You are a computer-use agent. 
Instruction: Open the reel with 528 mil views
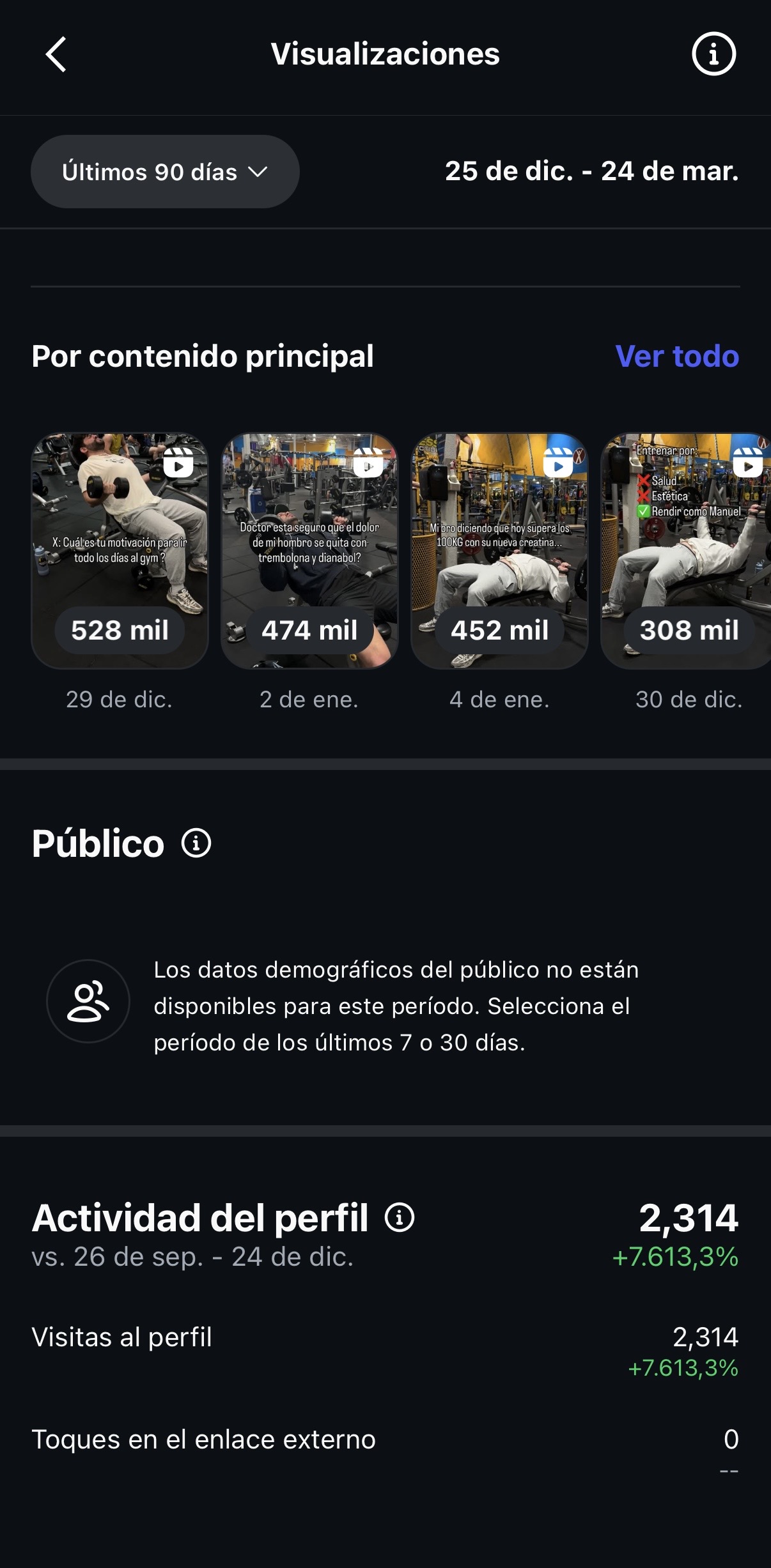tap(120, 551)
